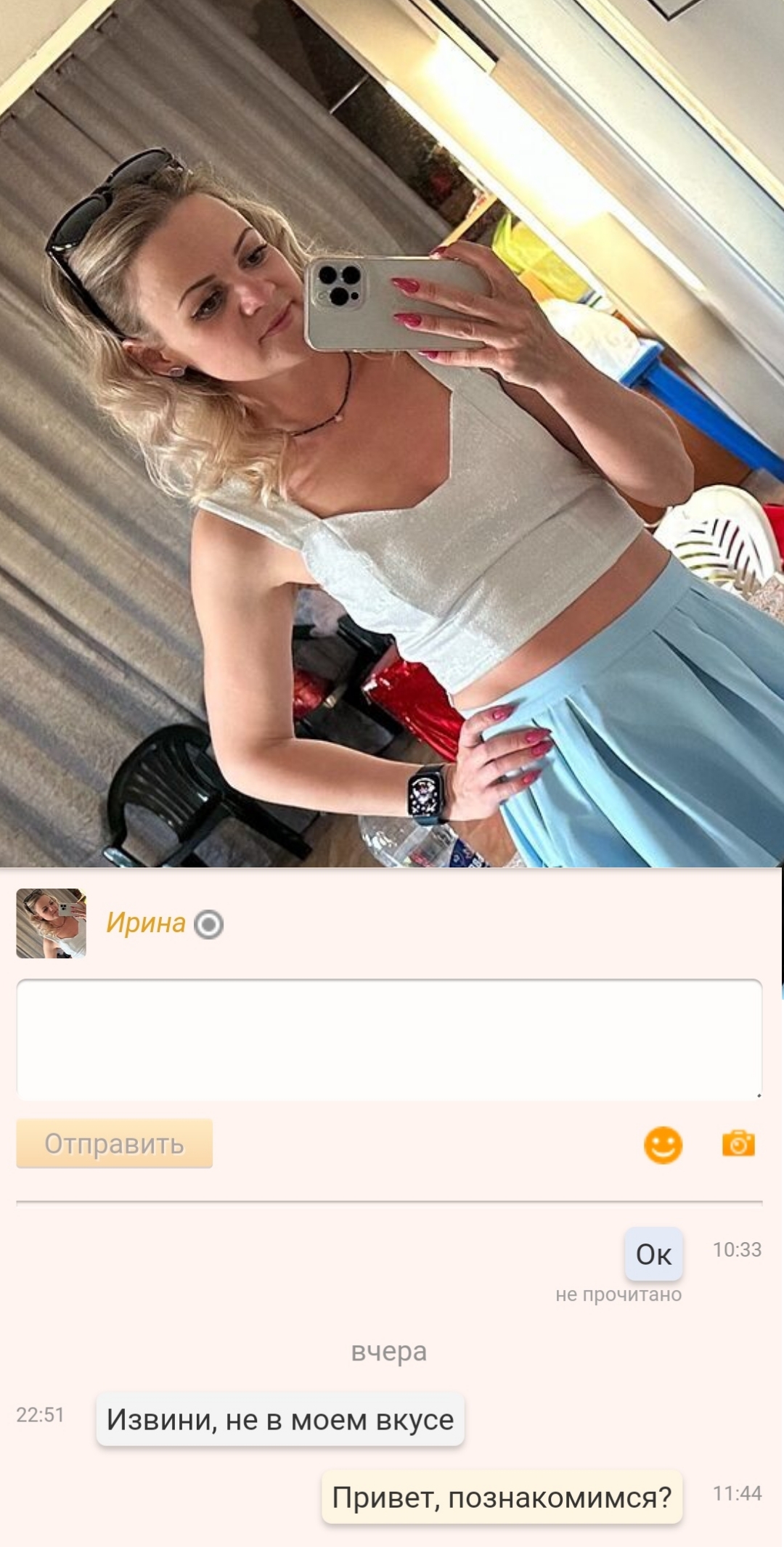Focus the message text field
784x1547 pixels.
389,1039
